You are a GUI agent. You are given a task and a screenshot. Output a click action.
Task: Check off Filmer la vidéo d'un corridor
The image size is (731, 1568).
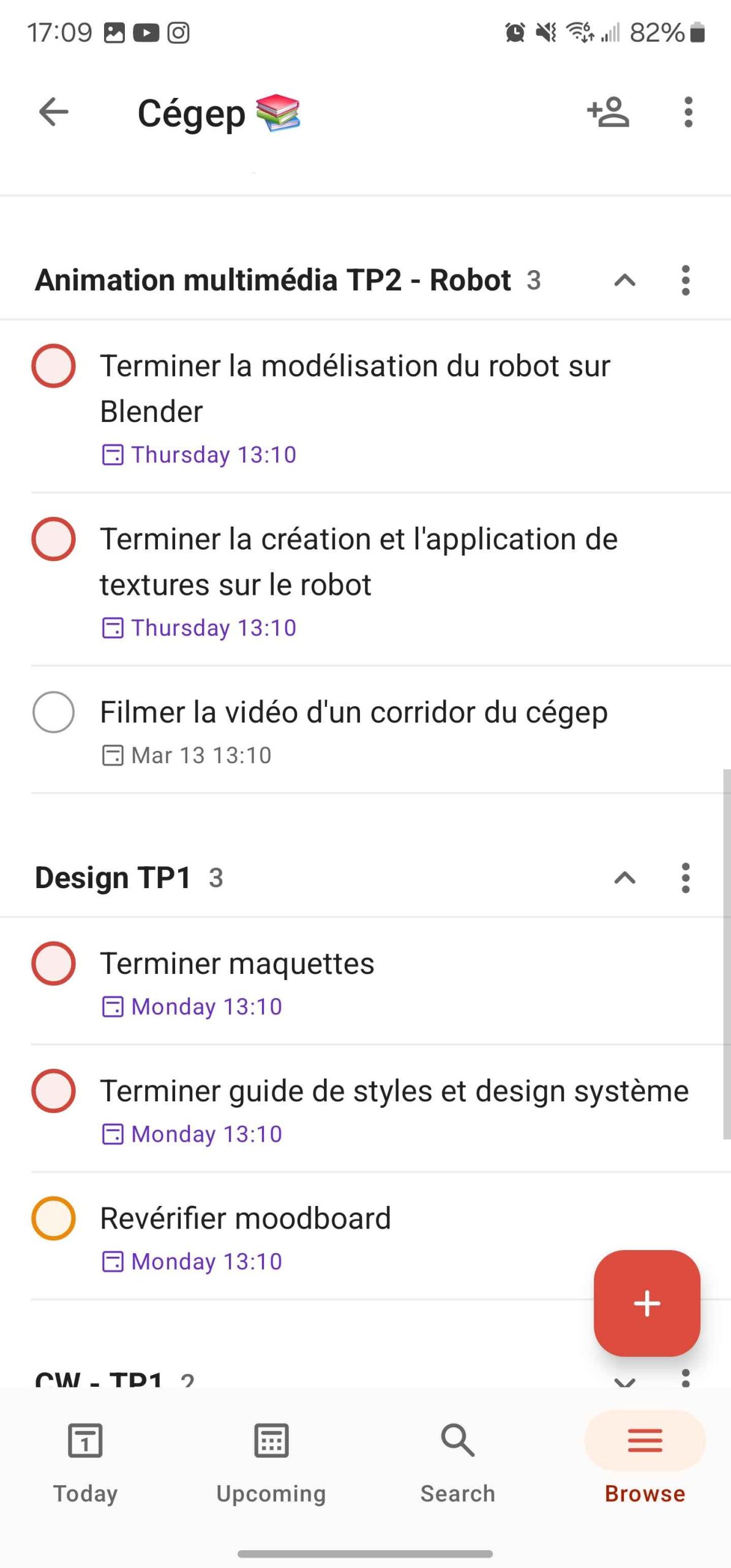pyautogui.click(x=54, y=712)
